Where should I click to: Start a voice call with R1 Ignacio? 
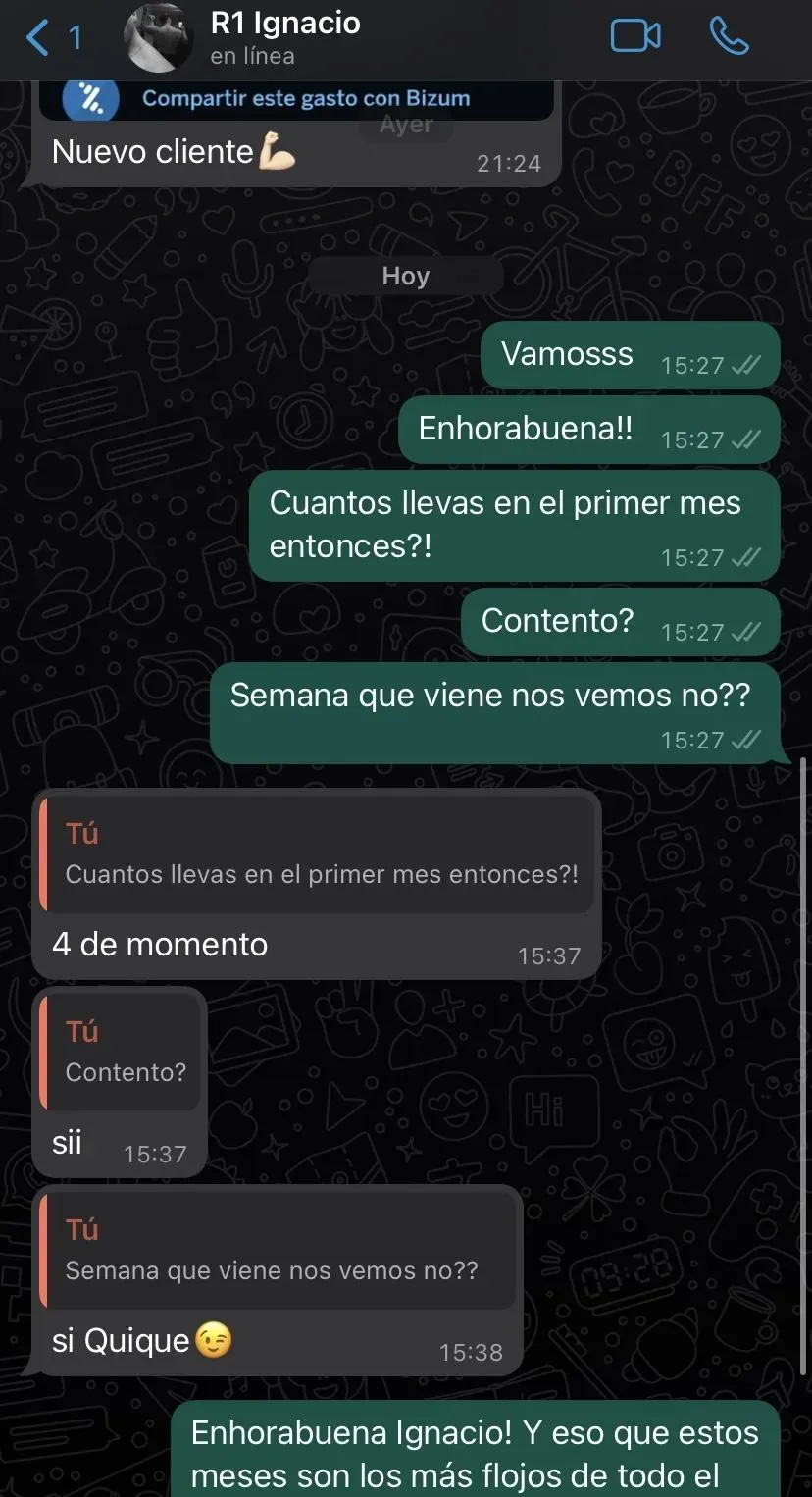click(x=729, y=37)
